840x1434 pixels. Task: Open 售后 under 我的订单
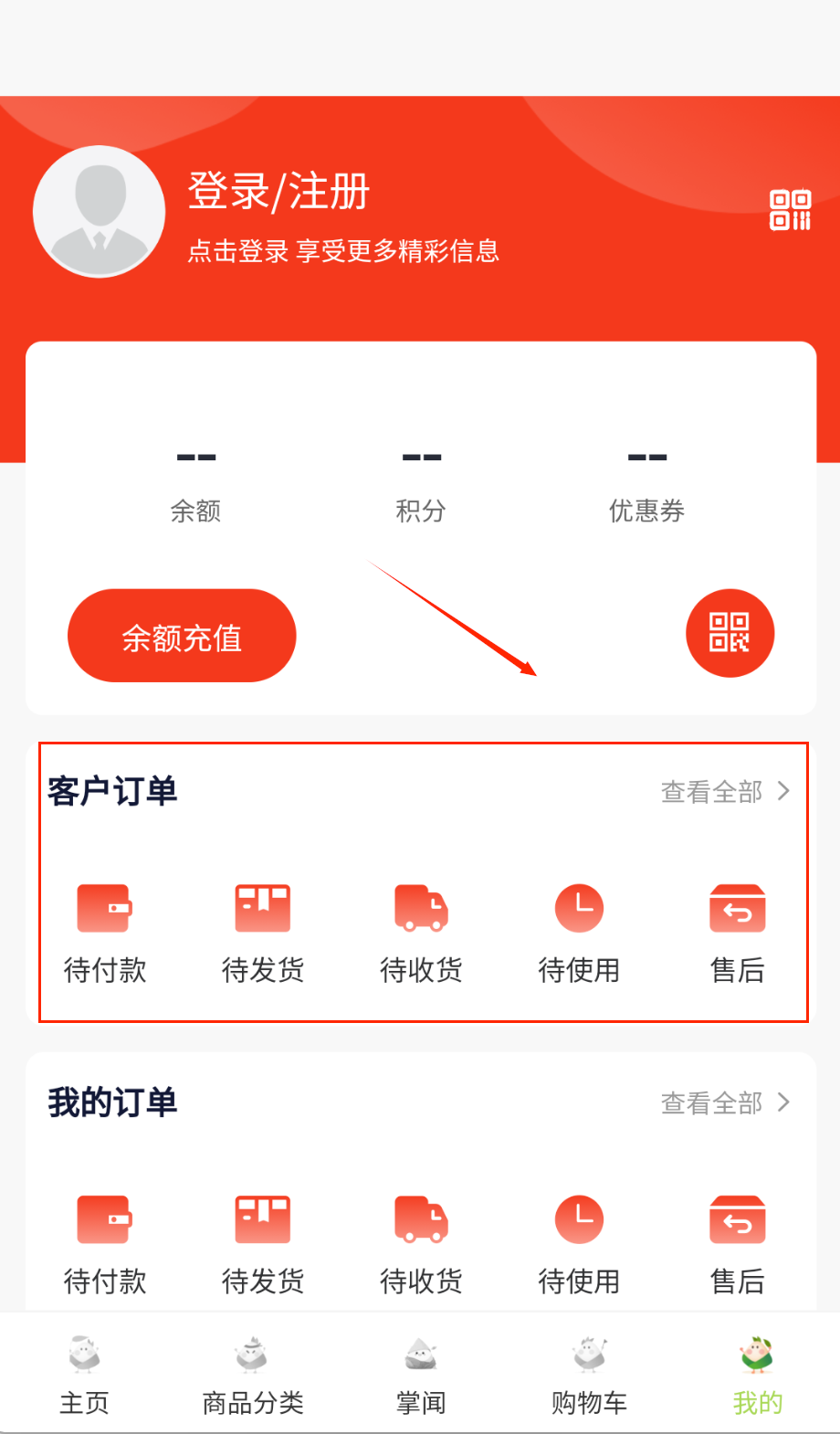click(x=737, y=1242)
